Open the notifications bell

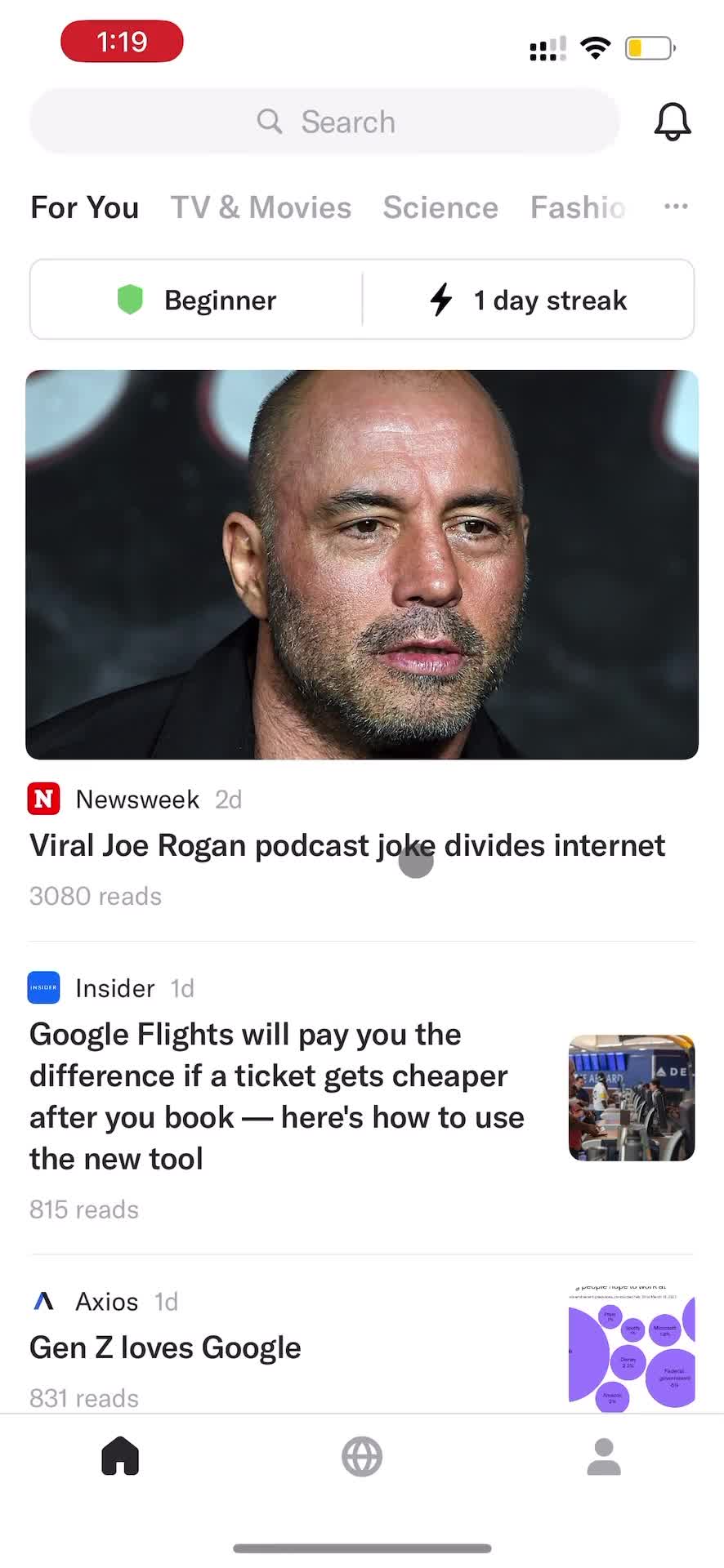(x=673, y=122)
